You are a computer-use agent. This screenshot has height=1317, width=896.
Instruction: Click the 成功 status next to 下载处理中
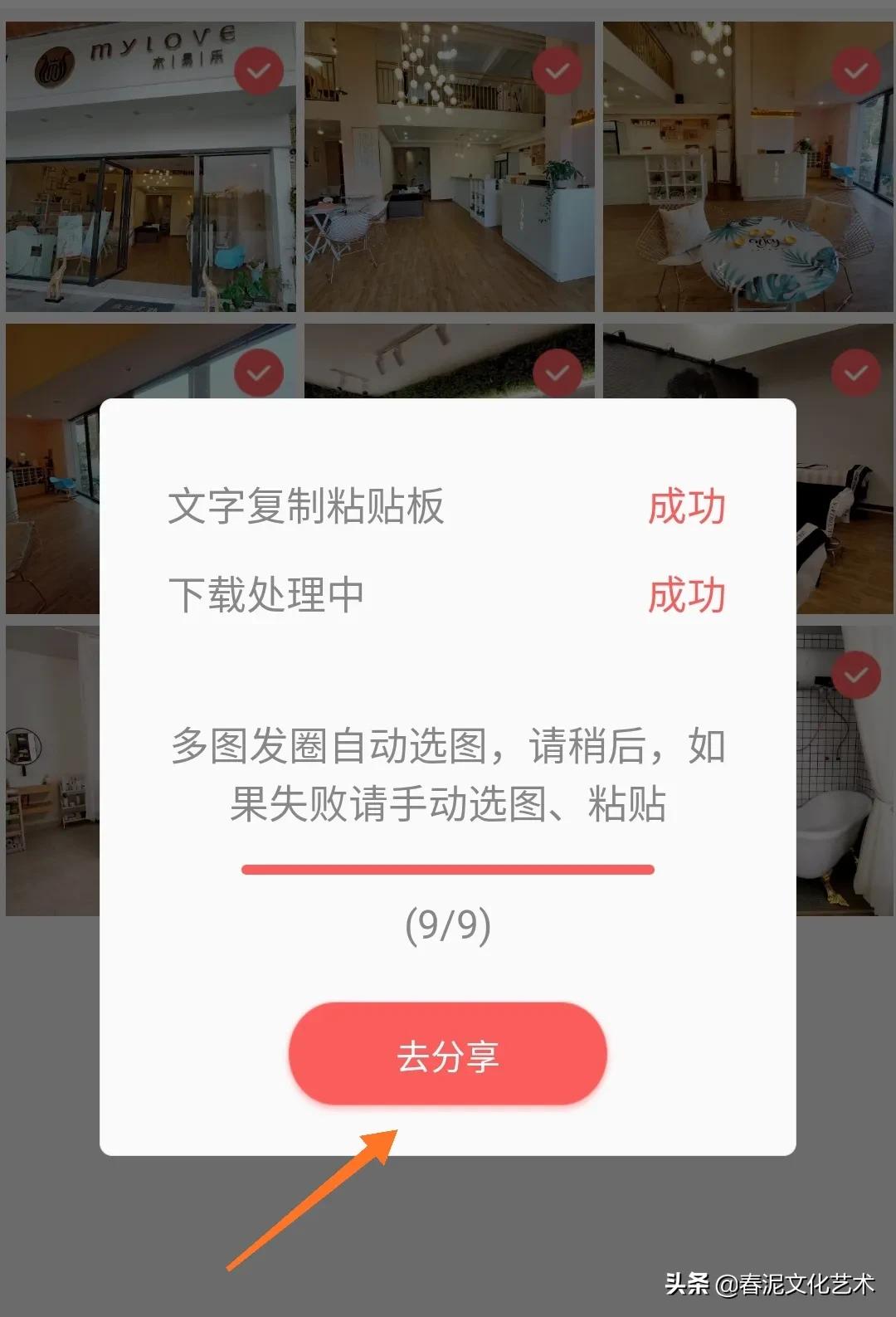click(x=687, y=594)
